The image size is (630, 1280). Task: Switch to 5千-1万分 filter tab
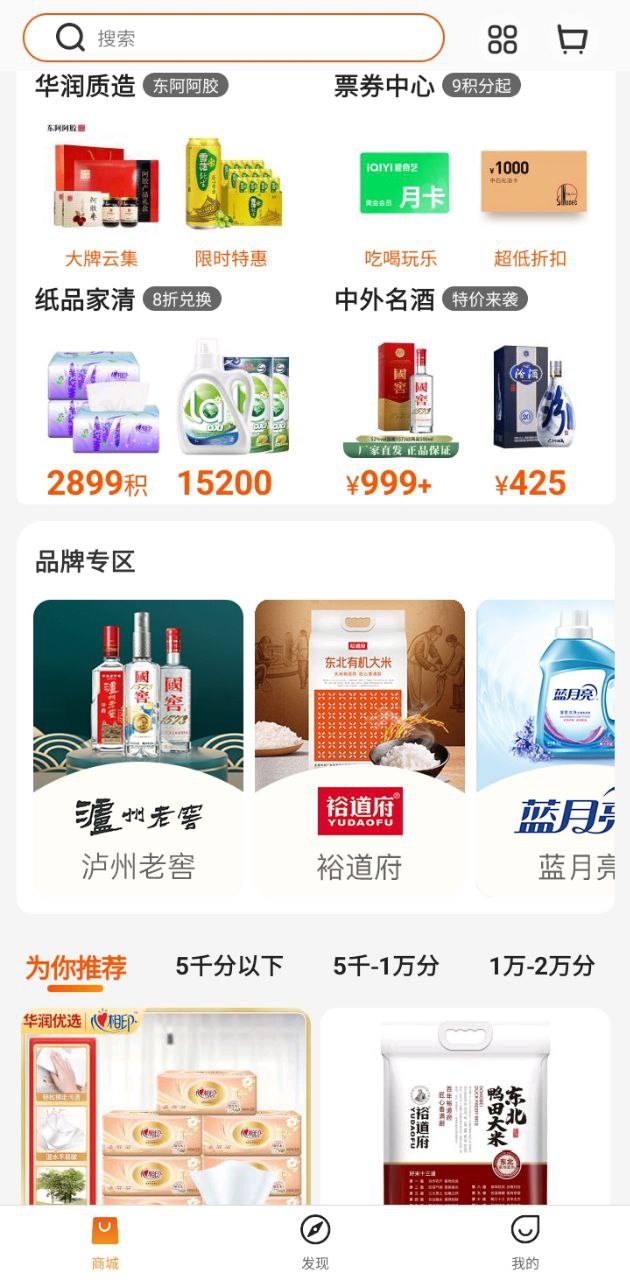point(386,966)
